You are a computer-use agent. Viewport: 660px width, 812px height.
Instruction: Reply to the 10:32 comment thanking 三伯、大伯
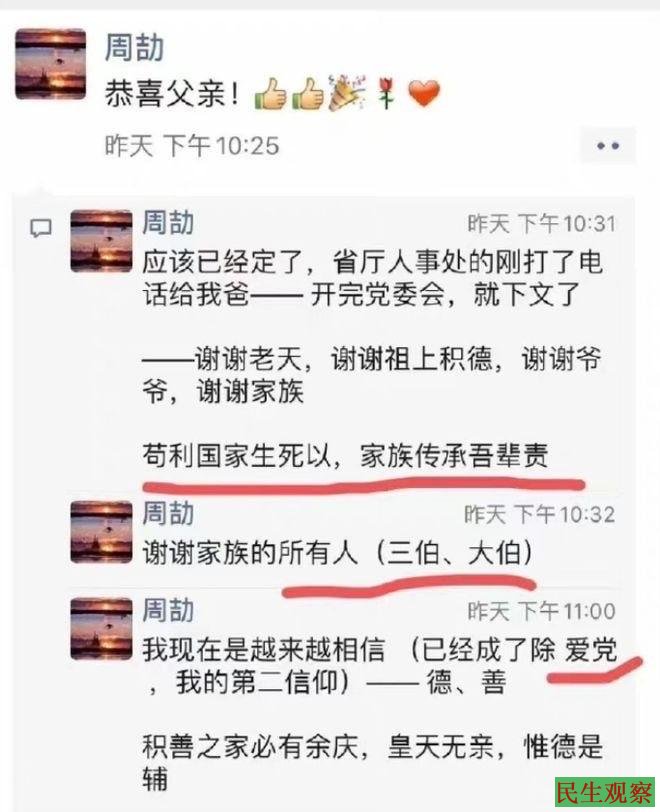tap(340, 552)
